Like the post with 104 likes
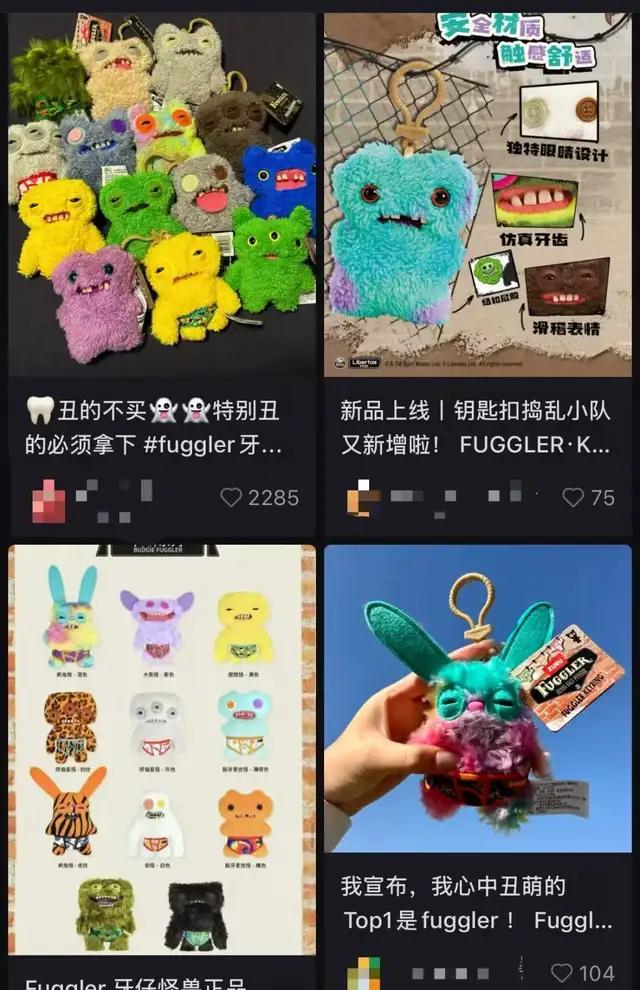 563,973
